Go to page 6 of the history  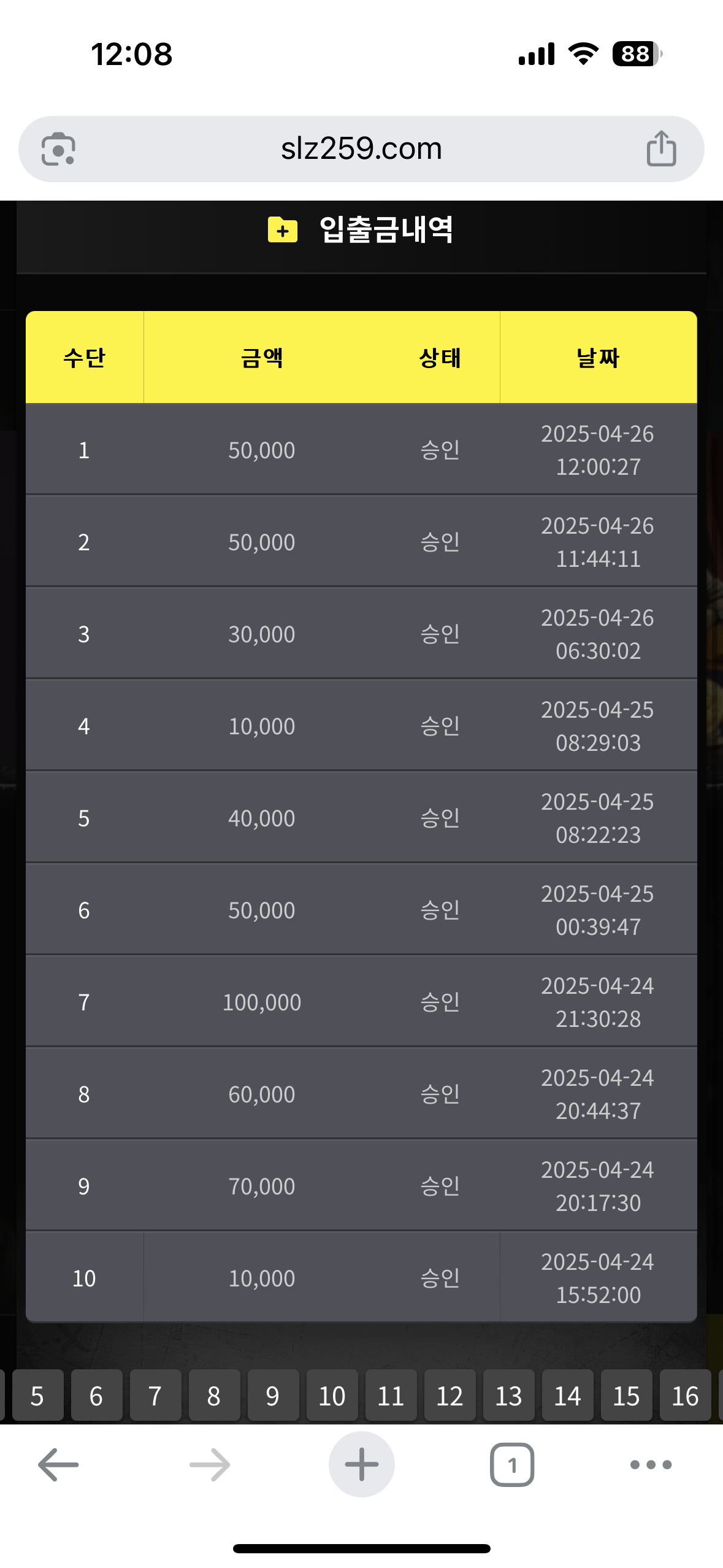(x=96, y=1395)
